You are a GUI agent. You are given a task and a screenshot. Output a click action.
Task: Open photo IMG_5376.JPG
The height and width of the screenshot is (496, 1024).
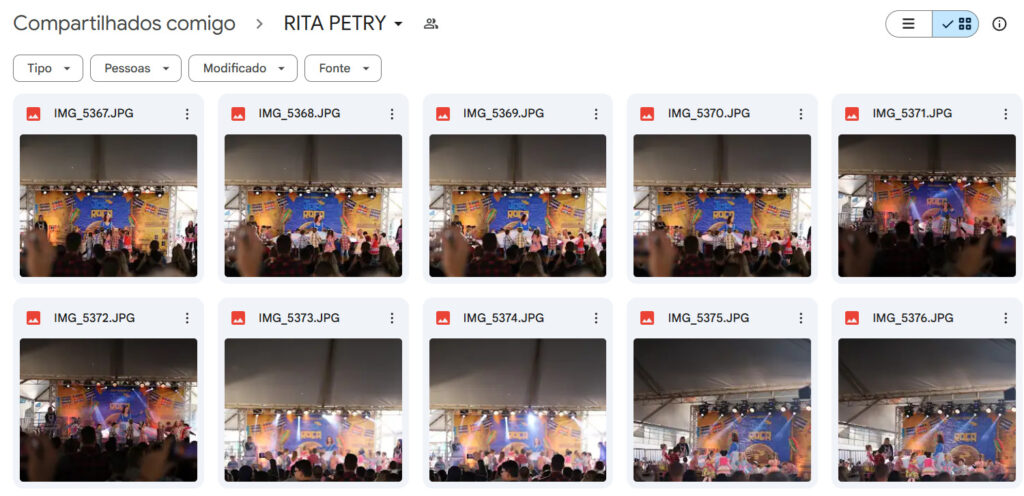coord(926,409)
